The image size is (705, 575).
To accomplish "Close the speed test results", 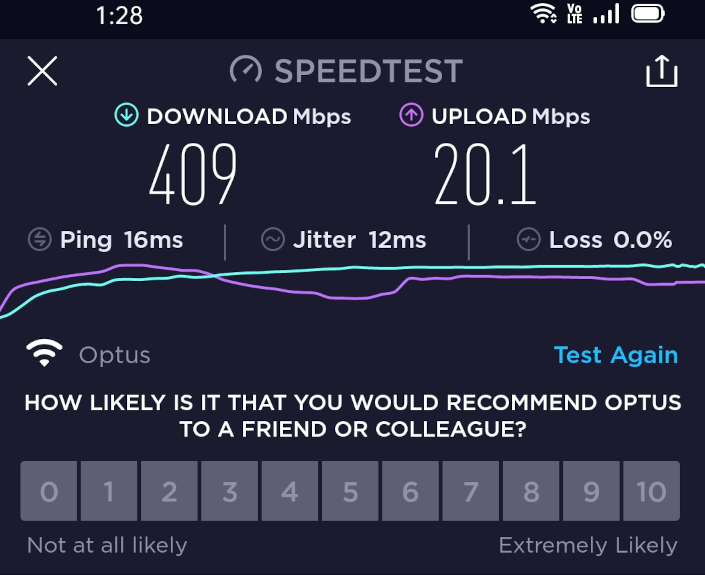I will (x=42, y=71).
